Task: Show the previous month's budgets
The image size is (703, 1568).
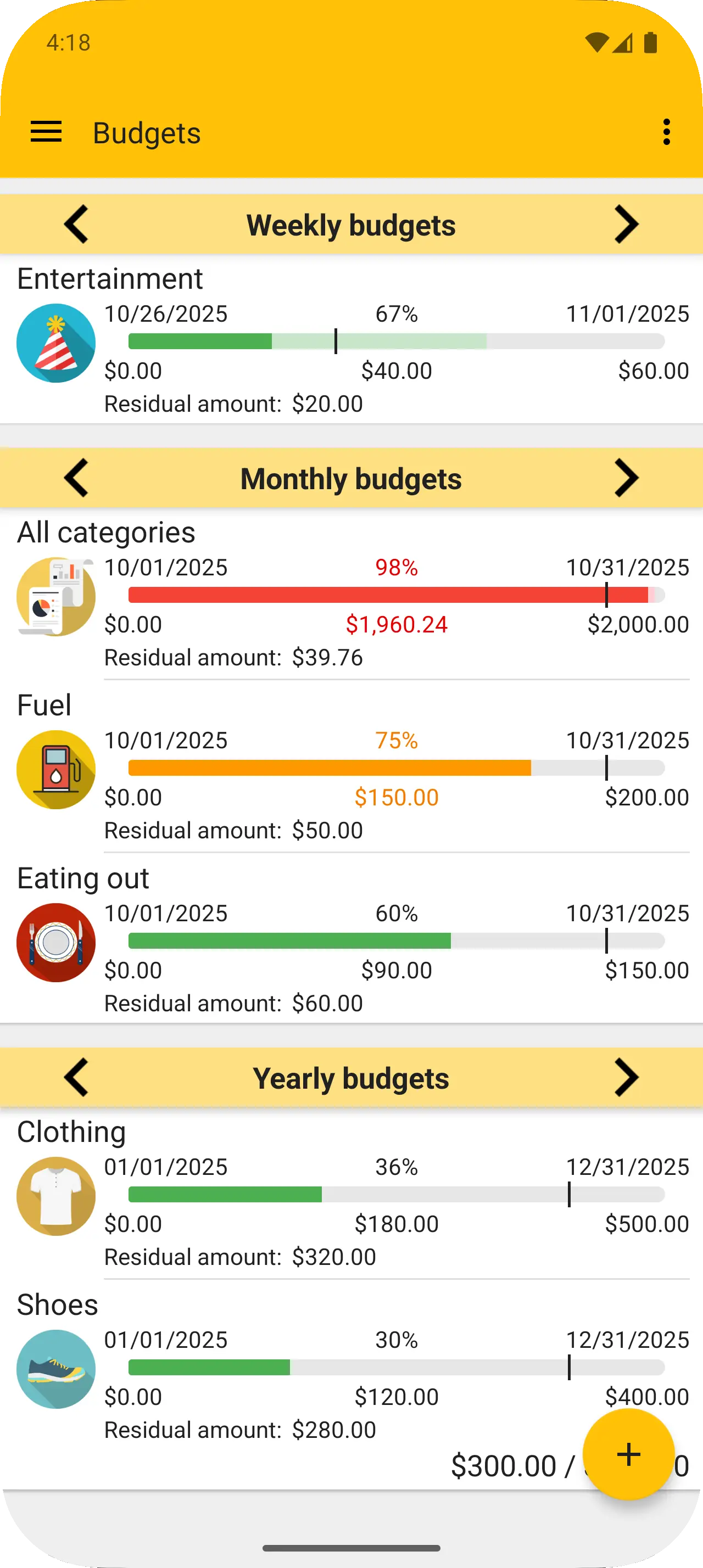Action: pyautogui.click(x=77, y=478)
